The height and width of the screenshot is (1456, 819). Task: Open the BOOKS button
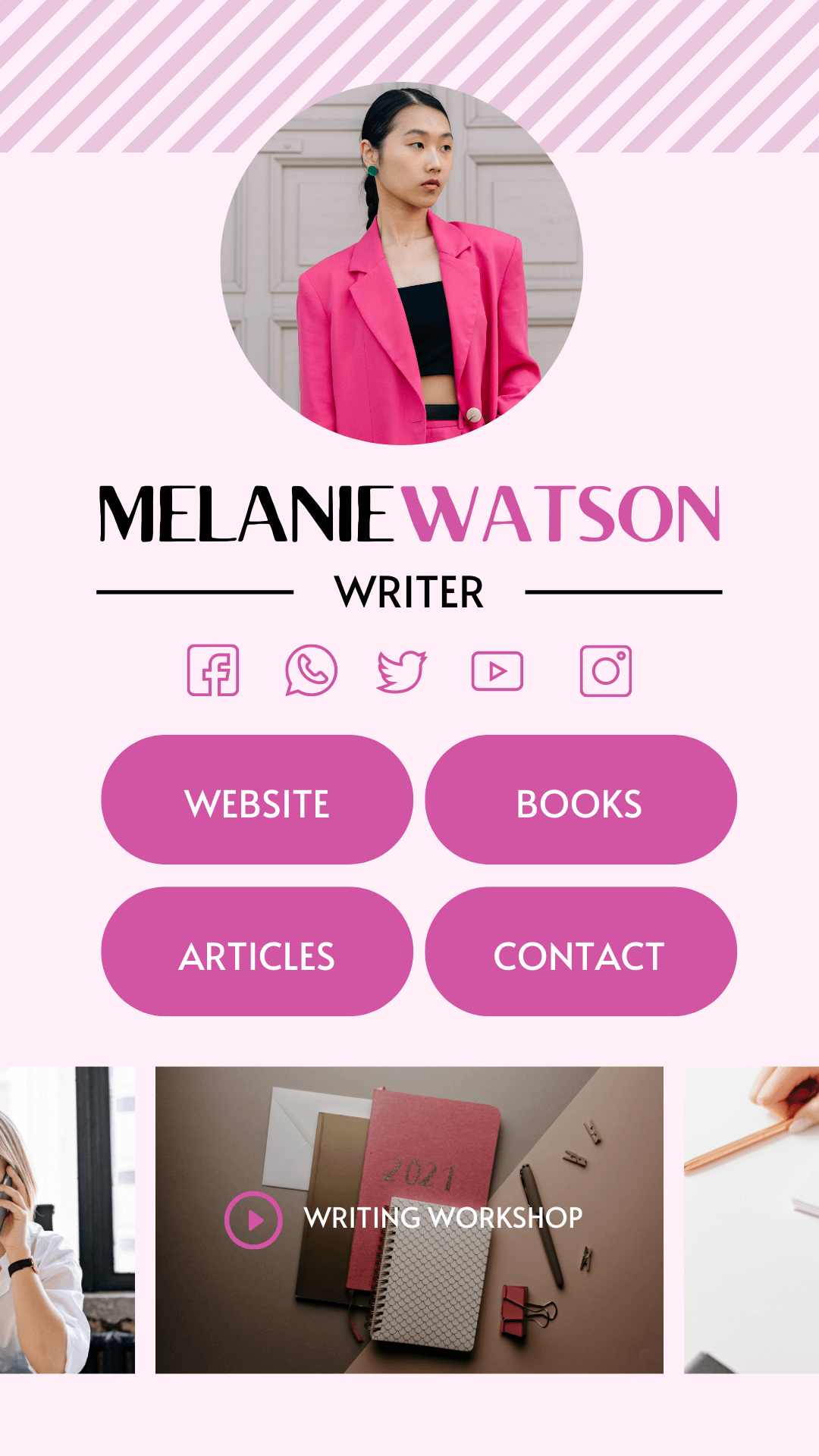[581, 800]
